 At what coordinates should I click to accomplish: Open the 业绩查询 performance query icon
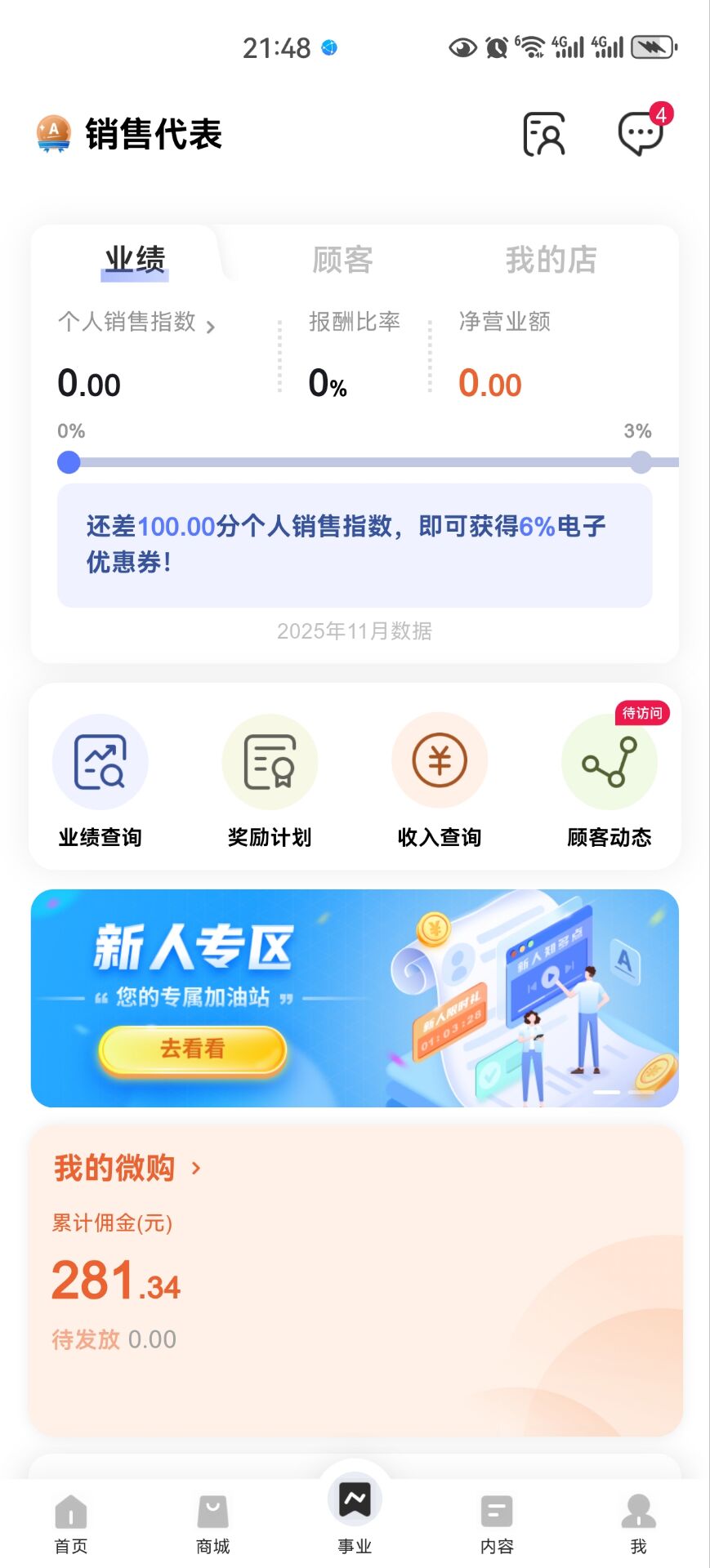pyautogui.click(x=100, y=760)
